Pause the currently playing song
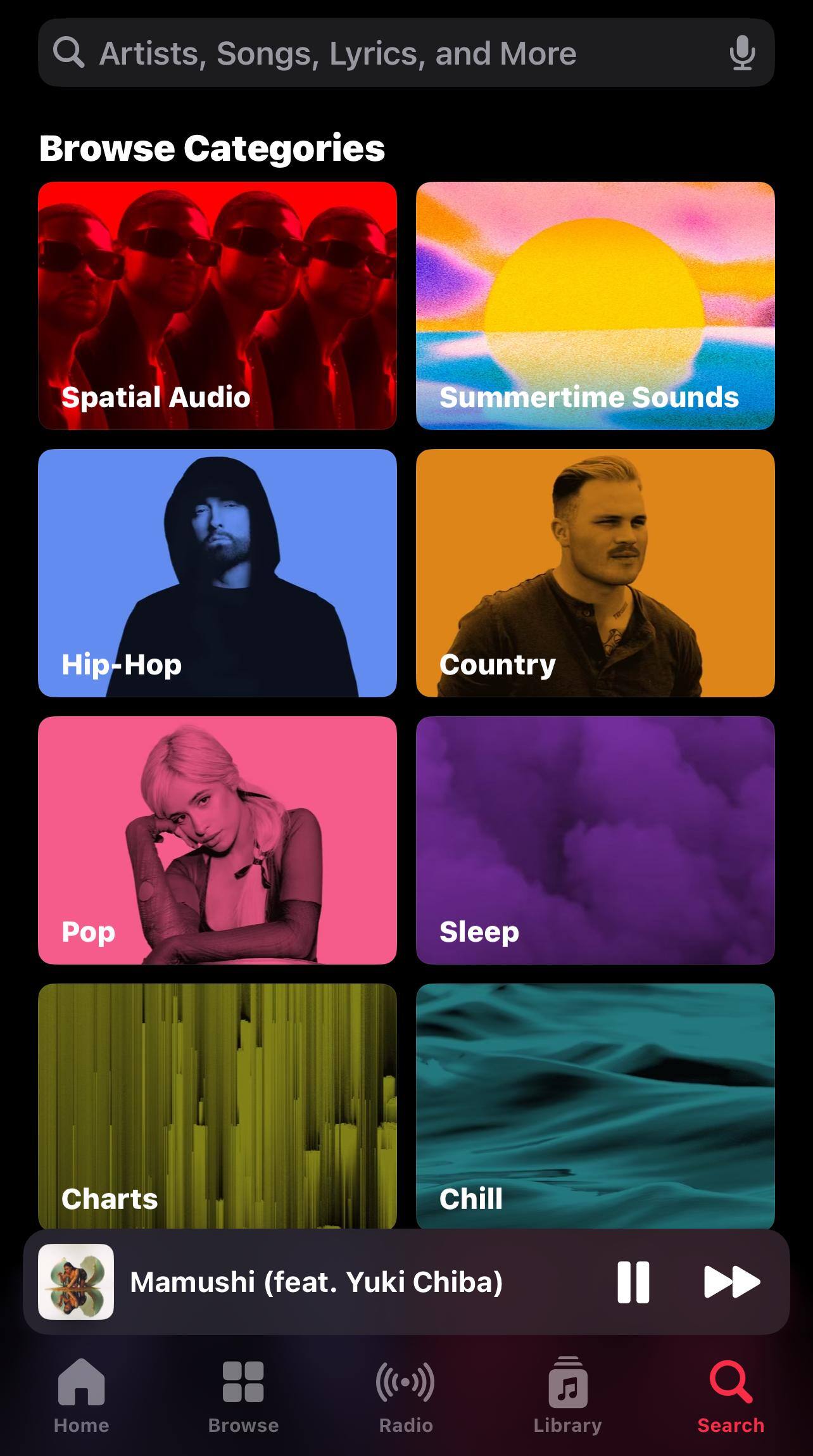The height and width of the screenshot is (1456, 813). coord(633,1282)
